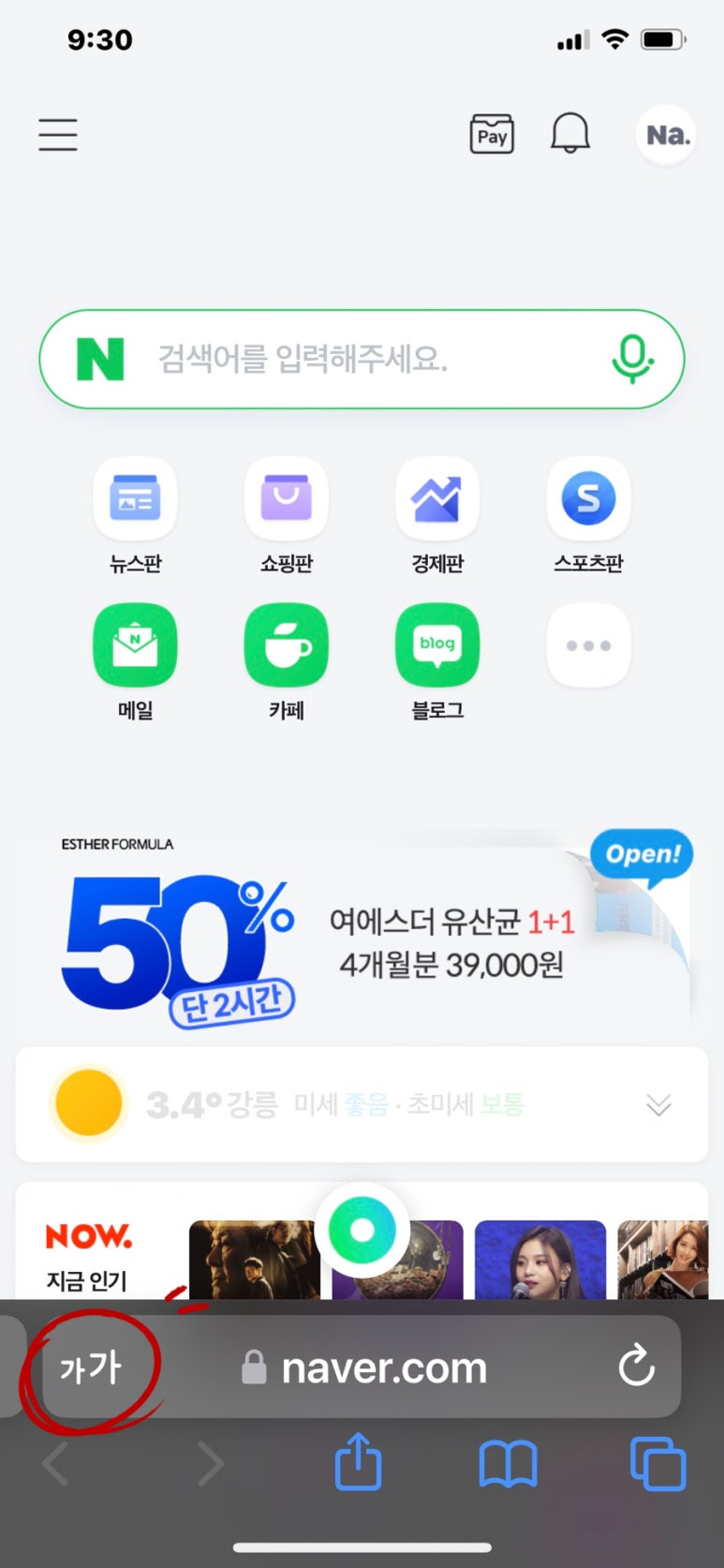Open Safari share sheet
The height and width of the screenshot is (1568, 724).
pyautogui.click(x=359, y=1462)
